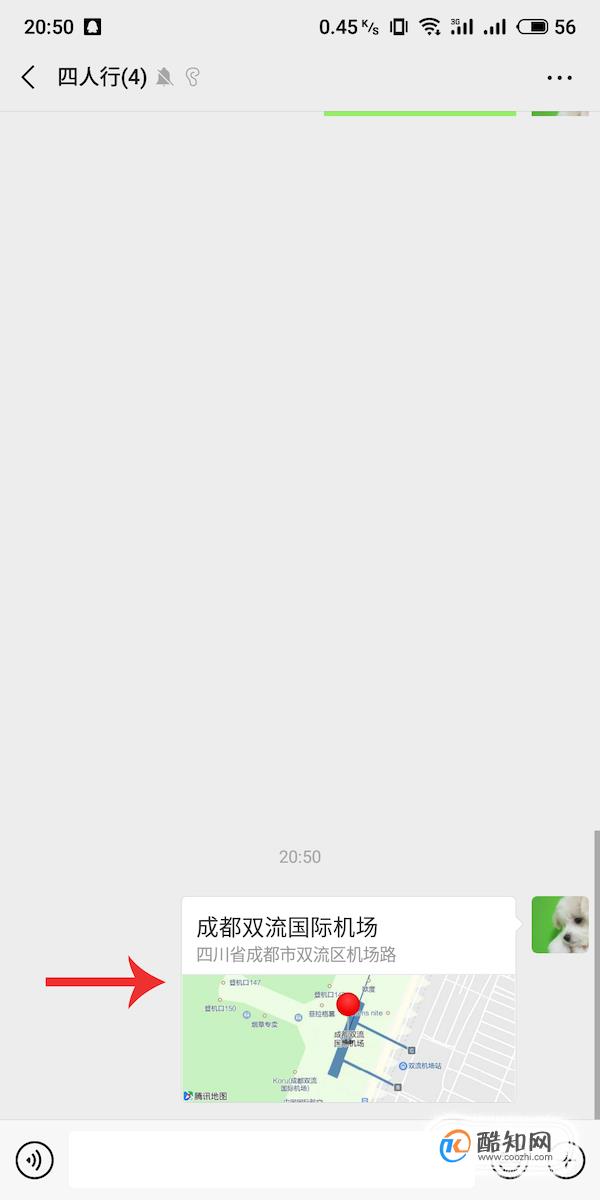Image resolution: width=600 pixels, height=1200 pixels.
Task: Open the chat overflow menu
Action: click(x=559, y=77)
